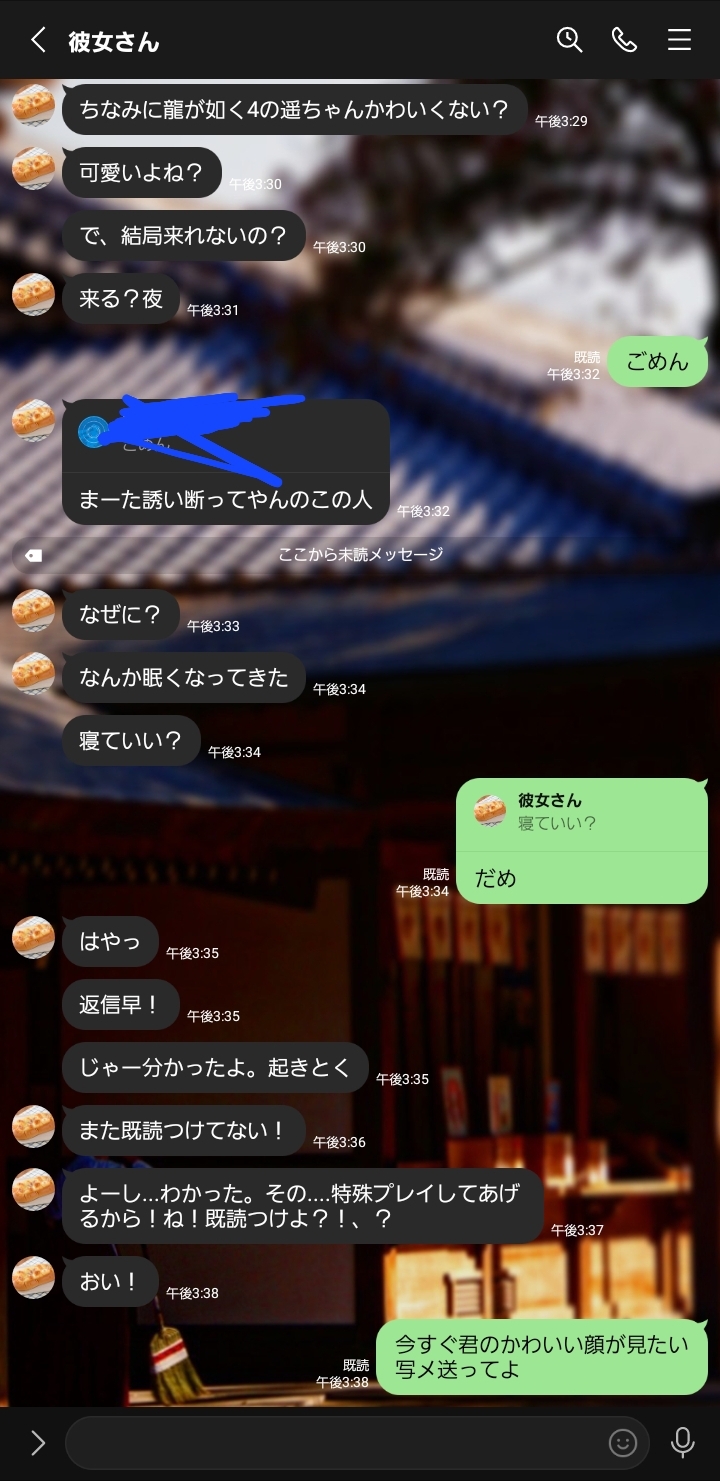Search within this chat
Screen dimensions: 720x1481
[x=569, y=40]
